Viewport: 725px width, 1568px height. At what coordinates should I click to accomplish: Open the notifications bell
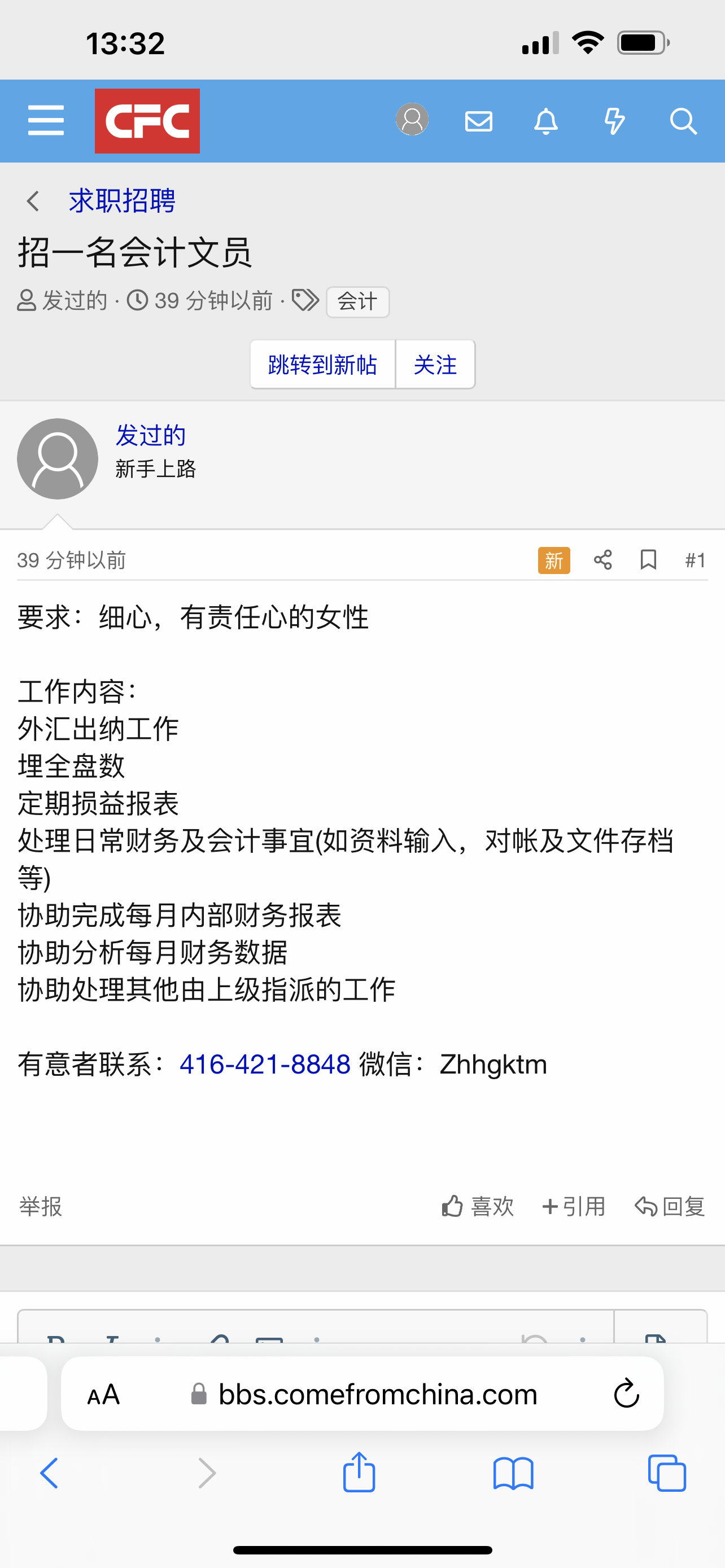pyautogui.click(x=545, y=121)
